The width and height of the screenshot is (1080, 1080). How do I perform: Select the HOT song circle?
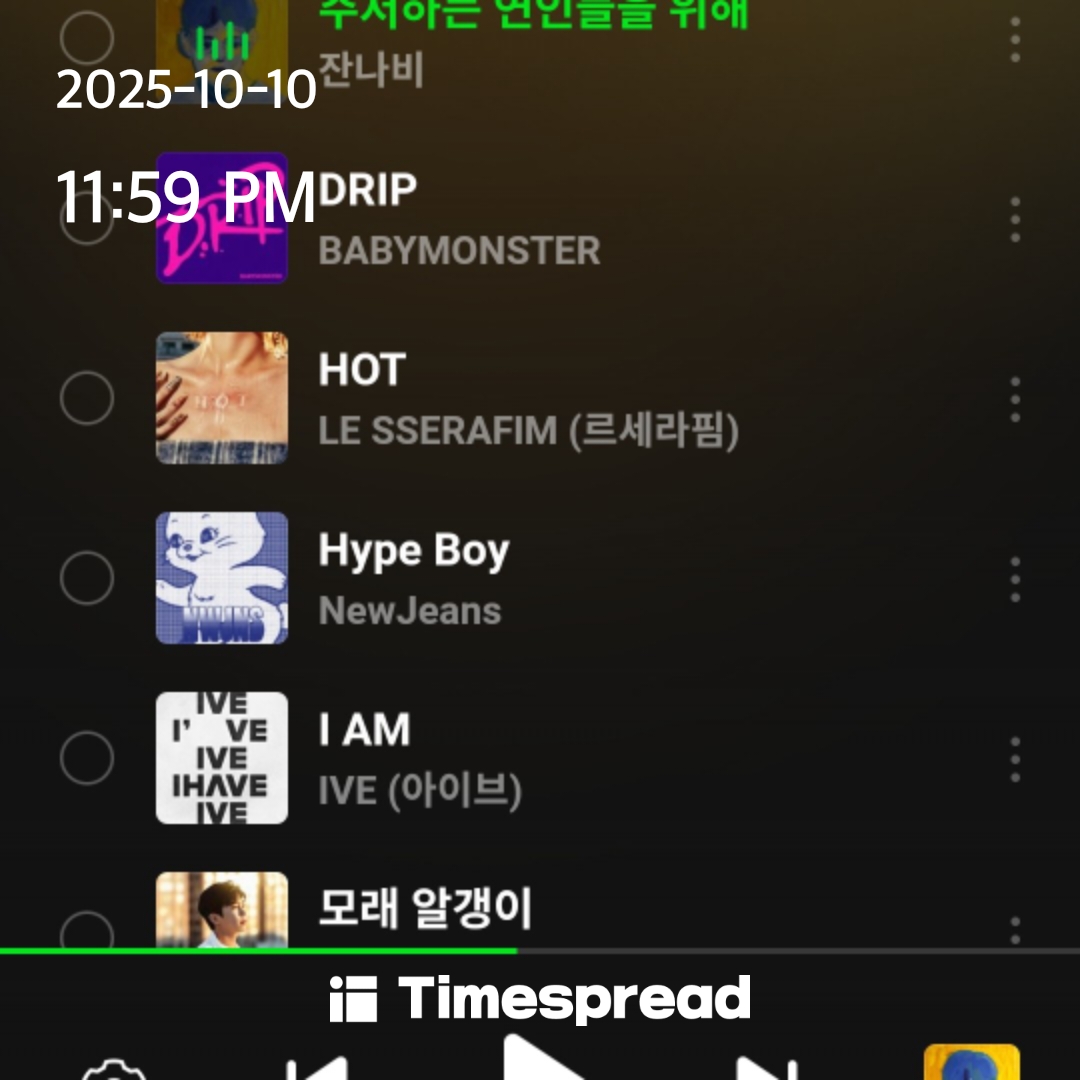[x=87, y=398]
